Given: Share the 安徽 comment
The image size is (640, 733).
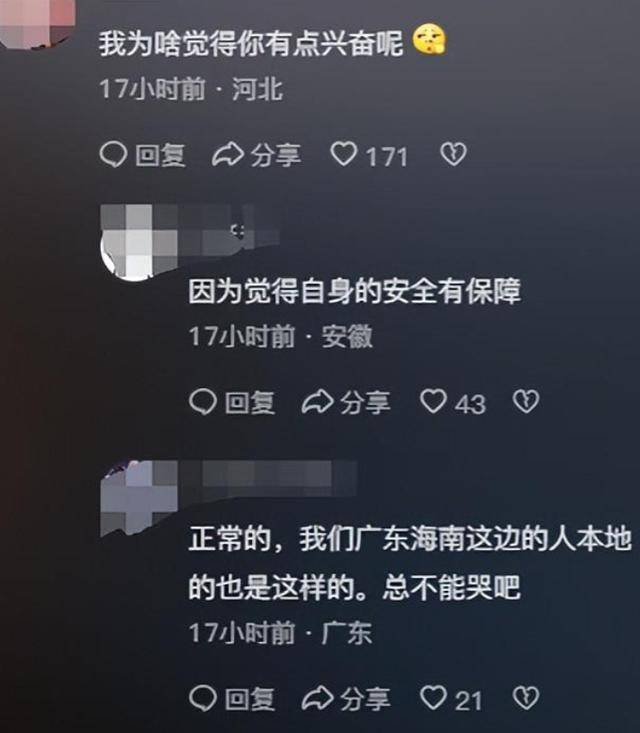Looking at the screenshot, I should point(345,402).
